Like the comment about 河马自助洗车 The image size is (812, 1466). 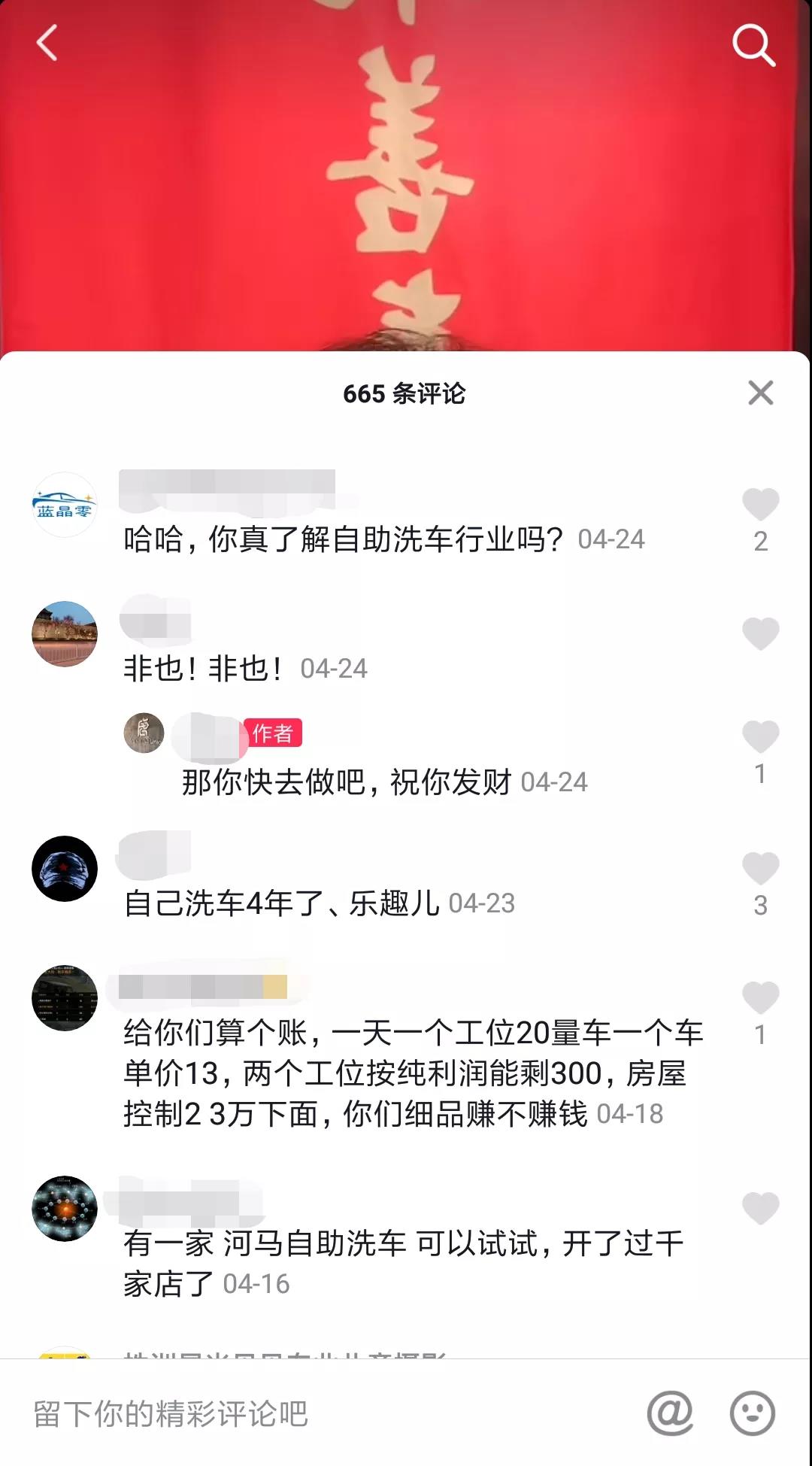[760, 1209]
